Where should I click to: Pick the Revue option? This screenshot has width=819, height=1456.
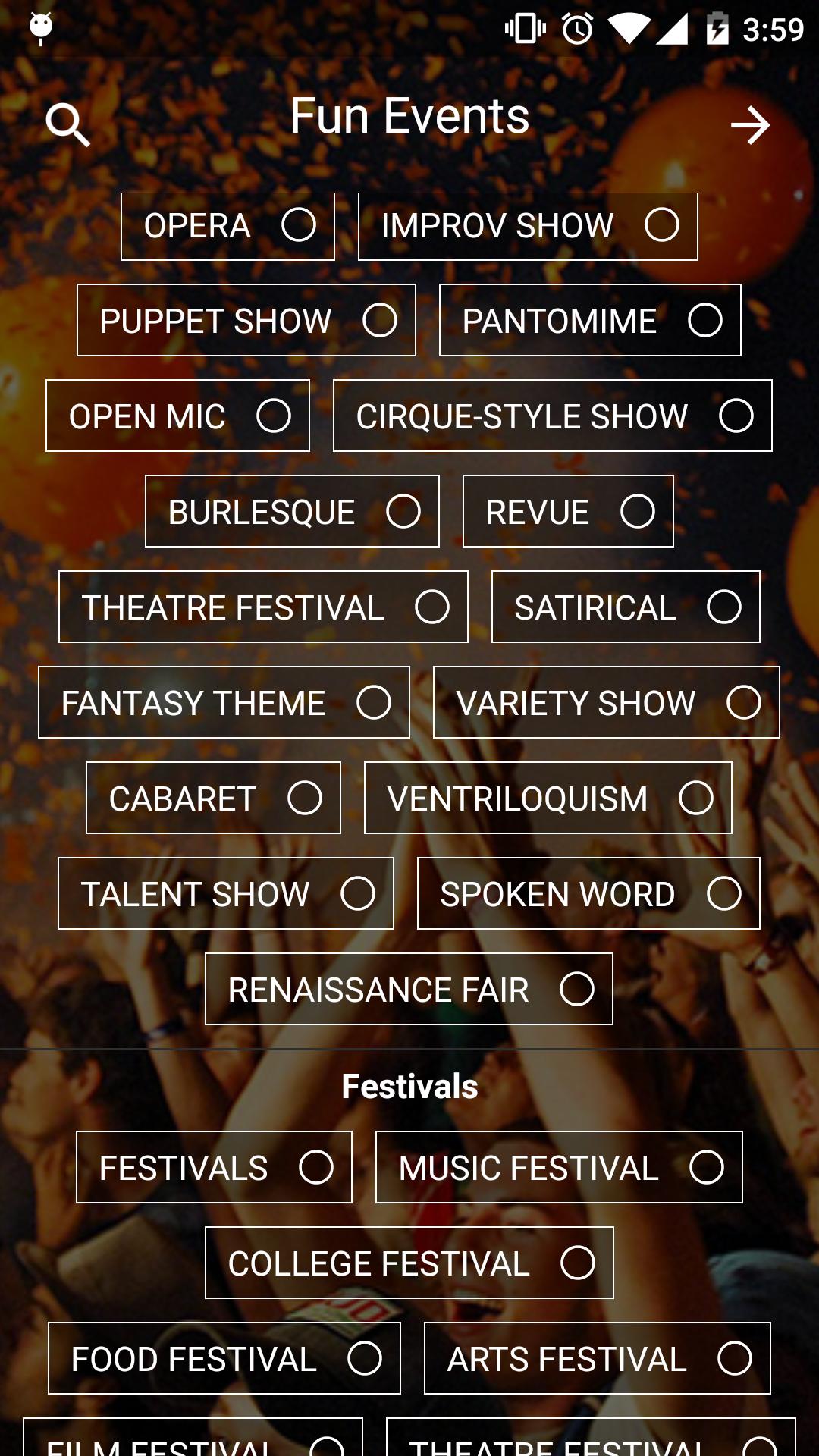[x=568, y=512]
